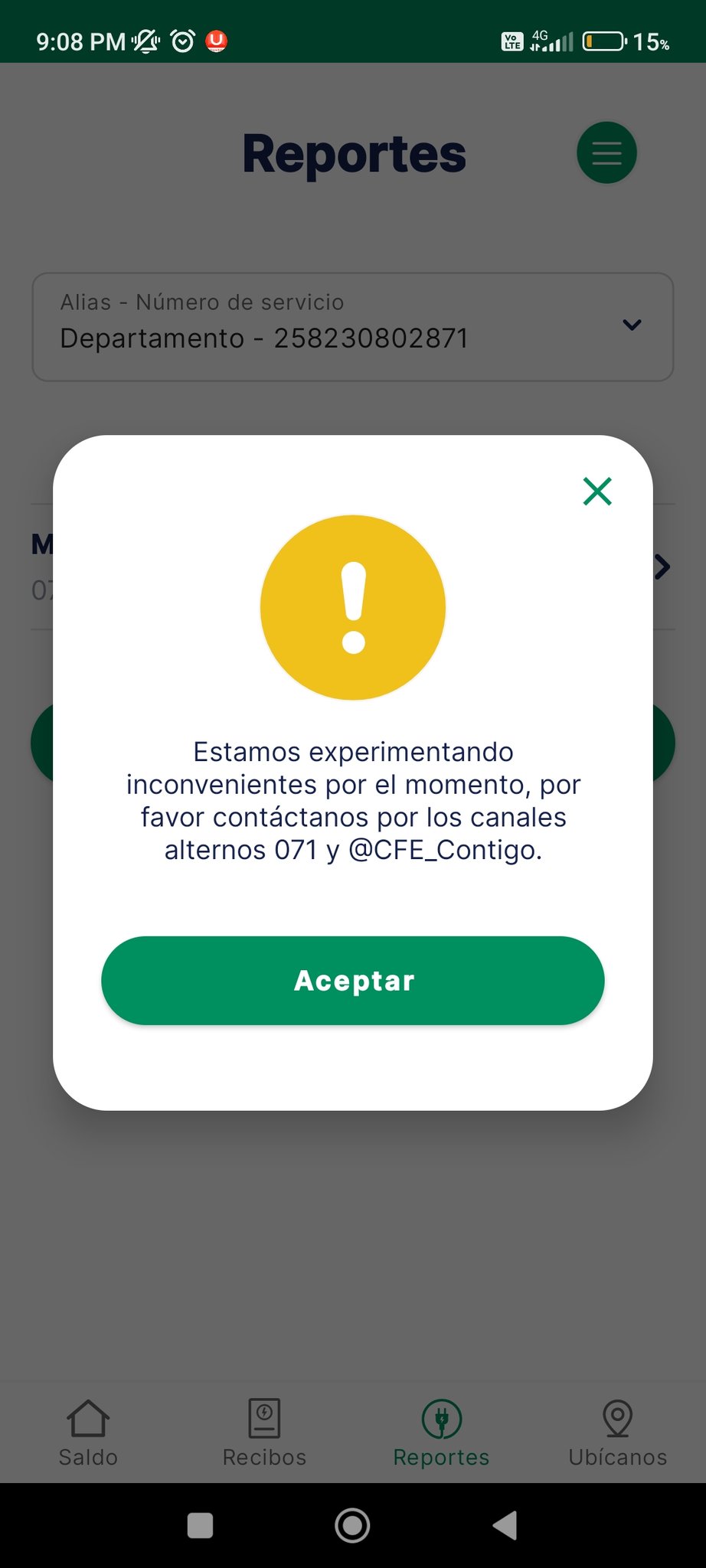This screenshot has height=1568, width=706.
Task: Tap the system back button
Action: [505, 1525]
